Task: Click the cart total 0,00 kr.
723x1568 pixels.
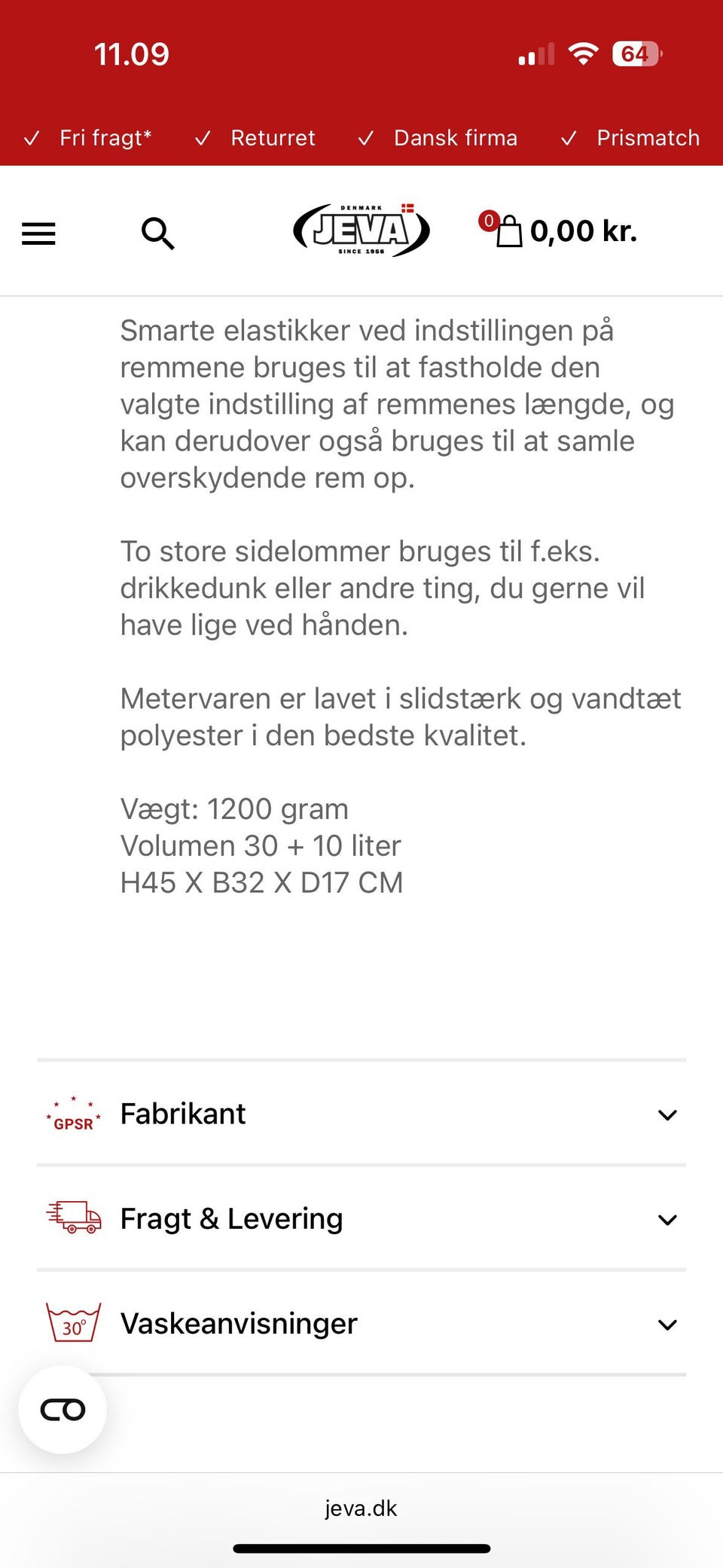Action: click(584, 231)
